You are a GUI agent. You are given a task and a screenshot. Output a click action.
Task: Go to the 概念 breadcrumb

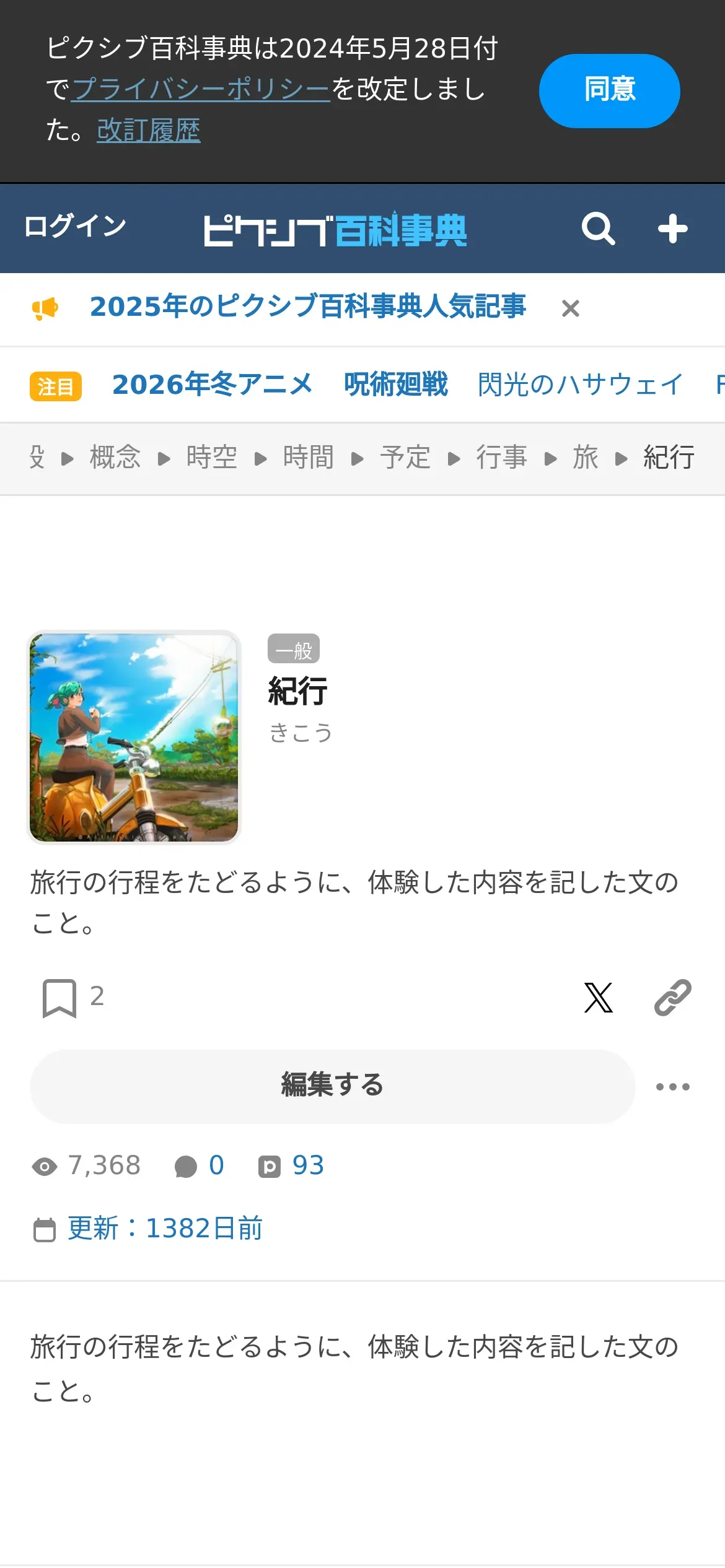click(115, 458)
